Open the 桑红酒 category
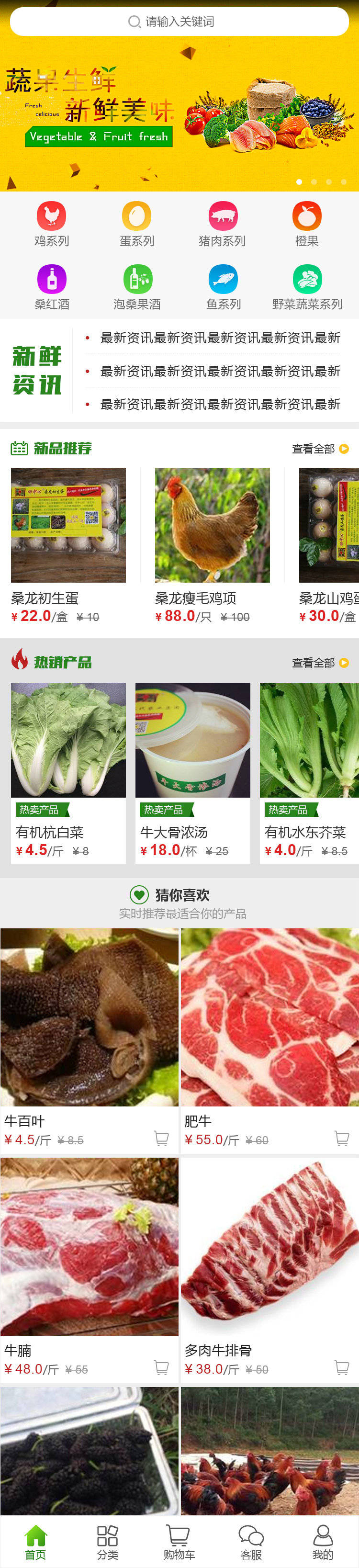359x1568 pixels. pyautogui.click(x=52, y=287)
